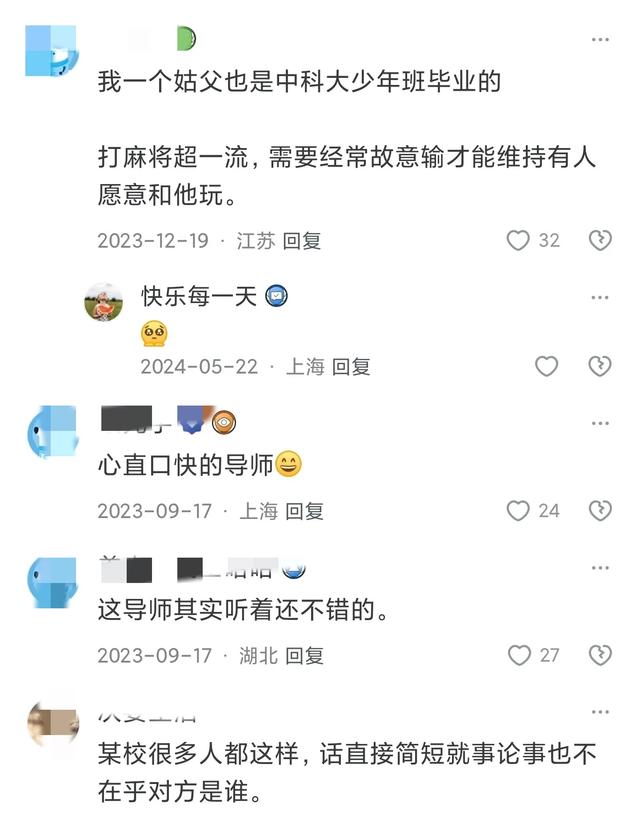Open overflow menu on 心直口快的导师 comment
Image resolution: width=640 pixels, height=816 pixels.
[x=599, y=423]
